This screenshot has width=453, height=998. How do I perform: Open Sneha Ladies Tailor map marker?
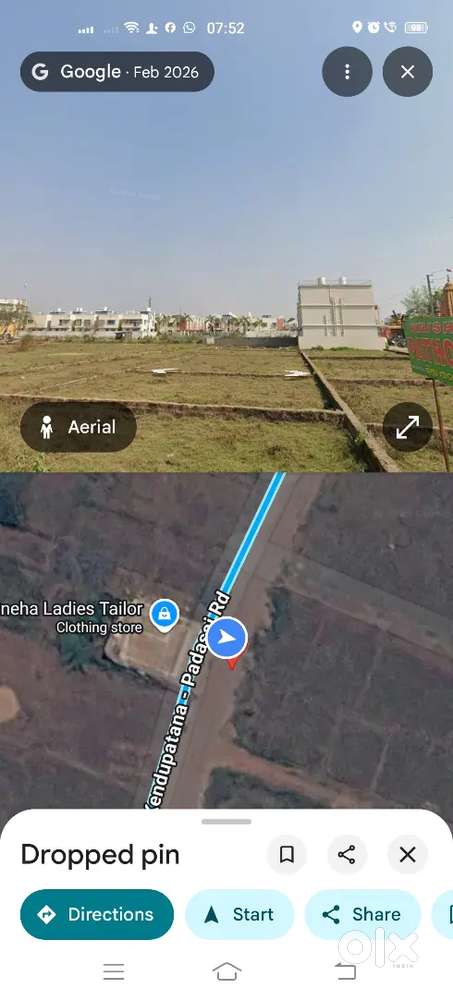click(x=164, y=616)
